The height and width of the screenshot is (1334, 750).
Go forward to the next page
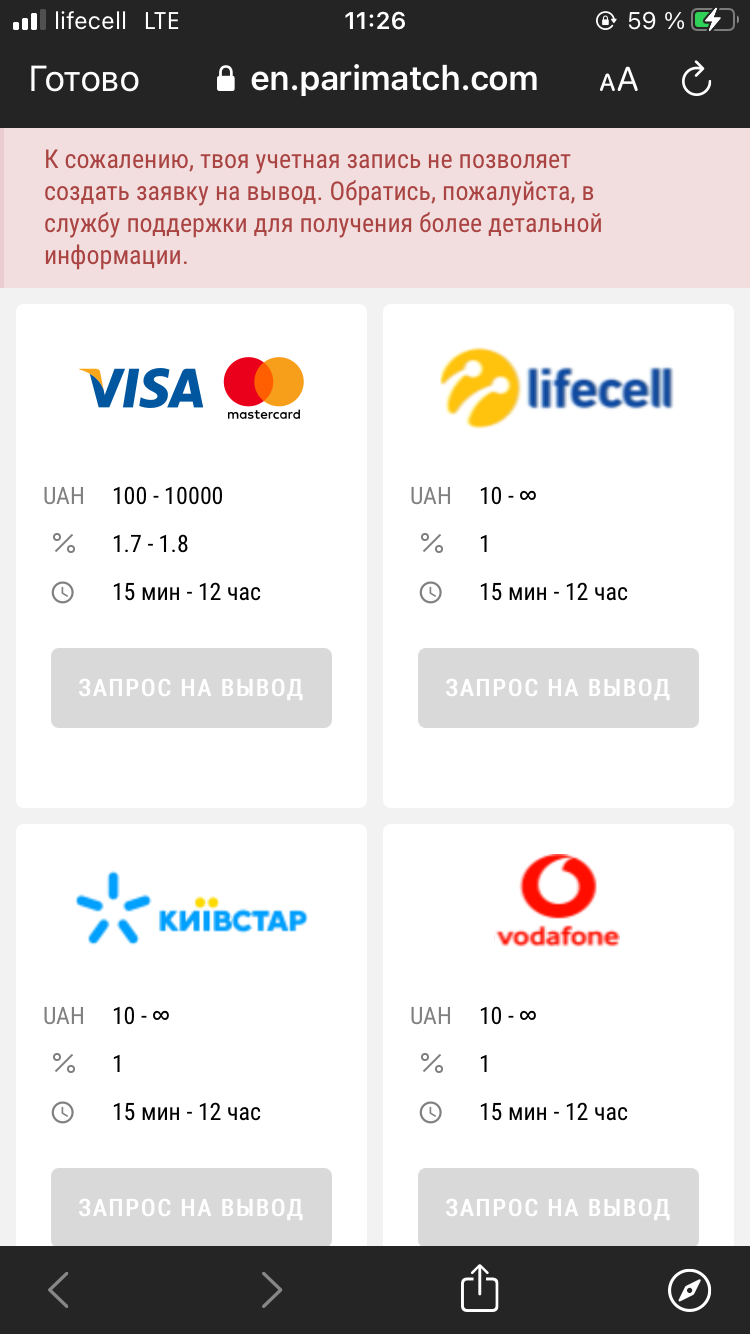[x=271, y=1290]
